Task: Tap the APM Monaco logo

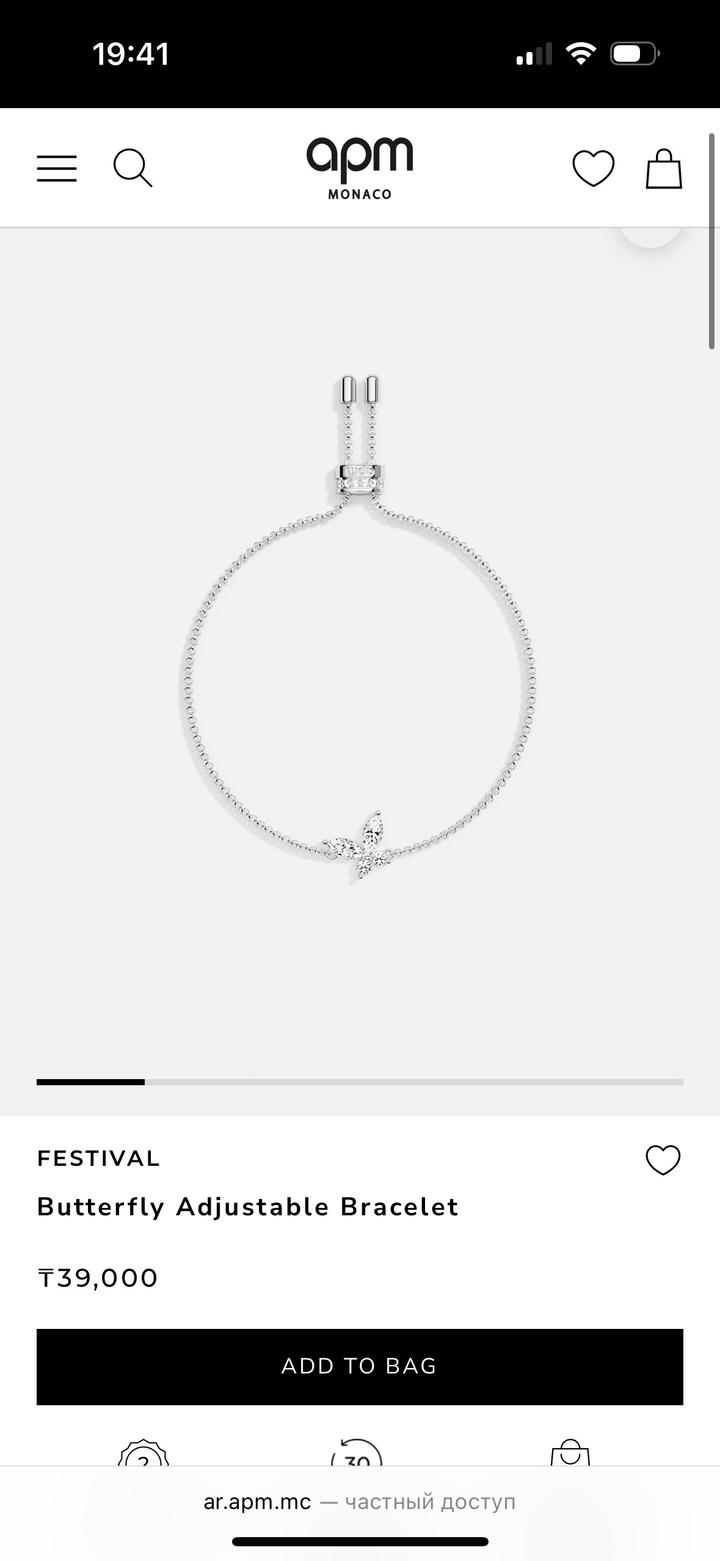Action: coord(360,168)
